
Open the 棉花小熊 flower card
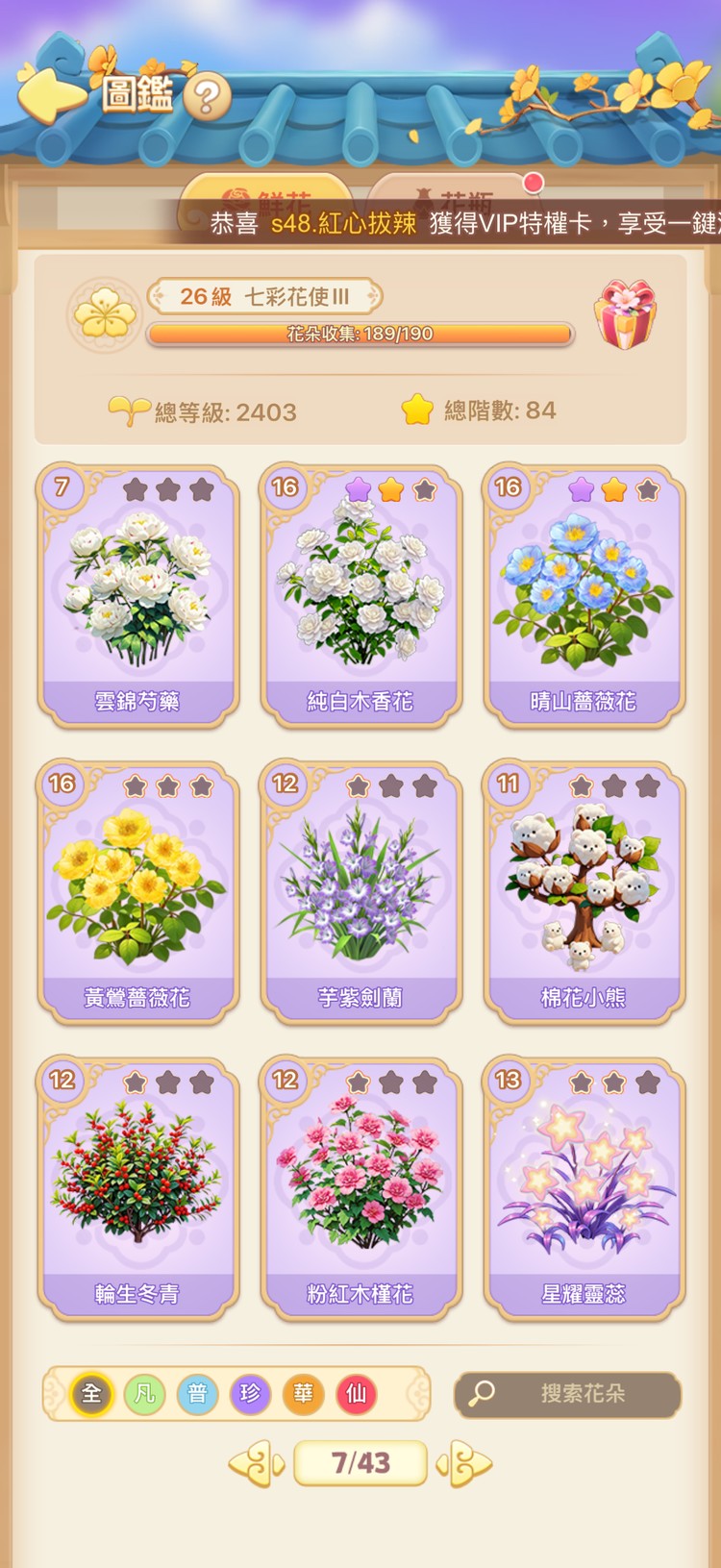pyautogui.click(x=584, y=892)
